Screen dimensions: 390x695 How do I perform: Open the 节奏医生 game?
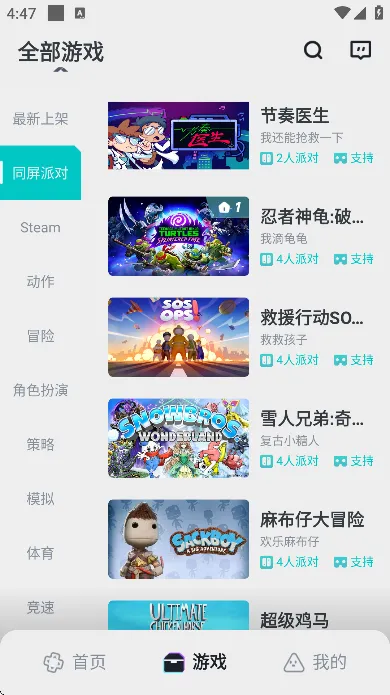point(242,136)
